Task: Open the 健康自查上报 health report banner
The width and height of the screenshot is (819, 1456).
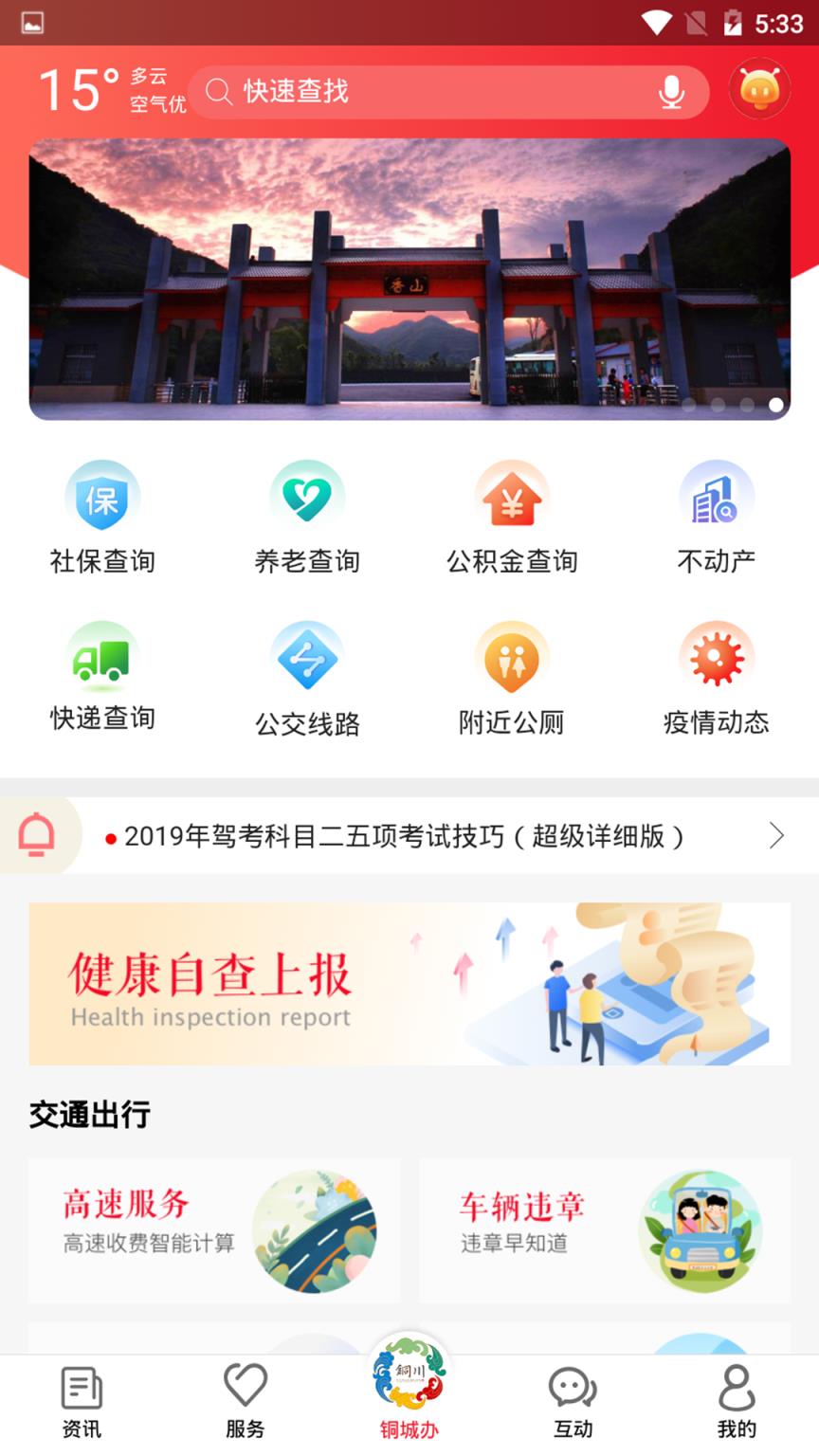Action: click(409, 984)
